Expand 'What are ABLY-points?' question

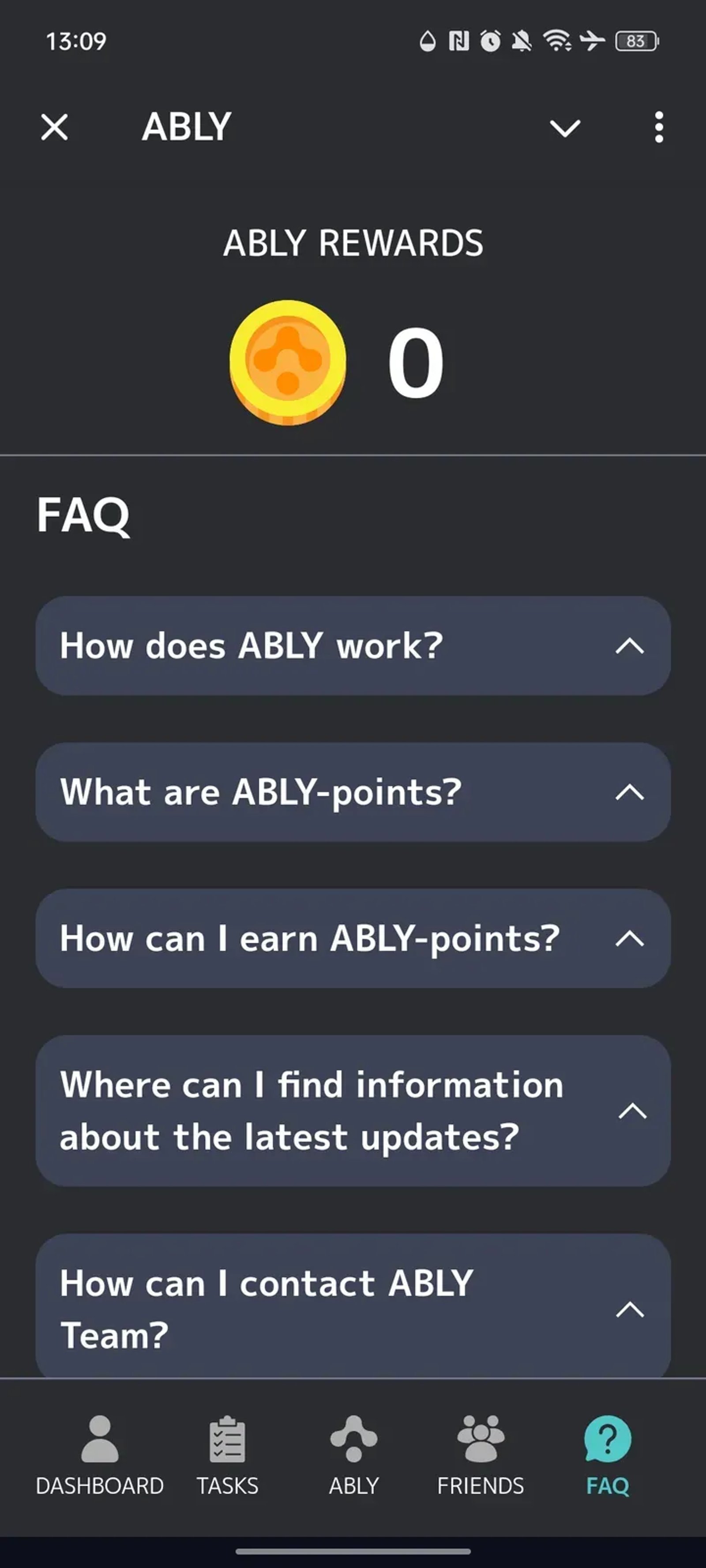353,792
